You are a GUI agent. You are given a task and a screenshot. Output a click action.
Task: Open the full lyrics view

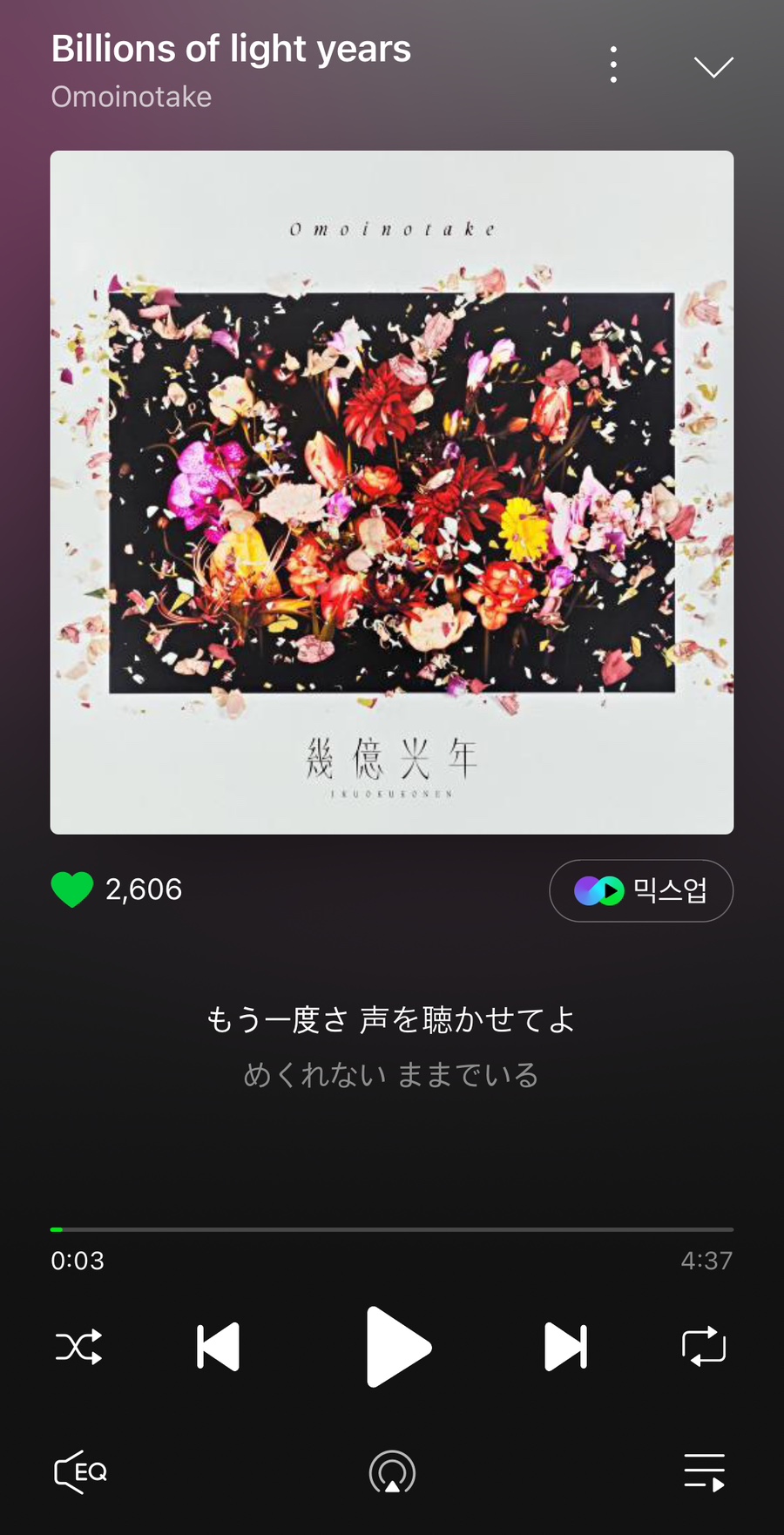coord(391,1045)
